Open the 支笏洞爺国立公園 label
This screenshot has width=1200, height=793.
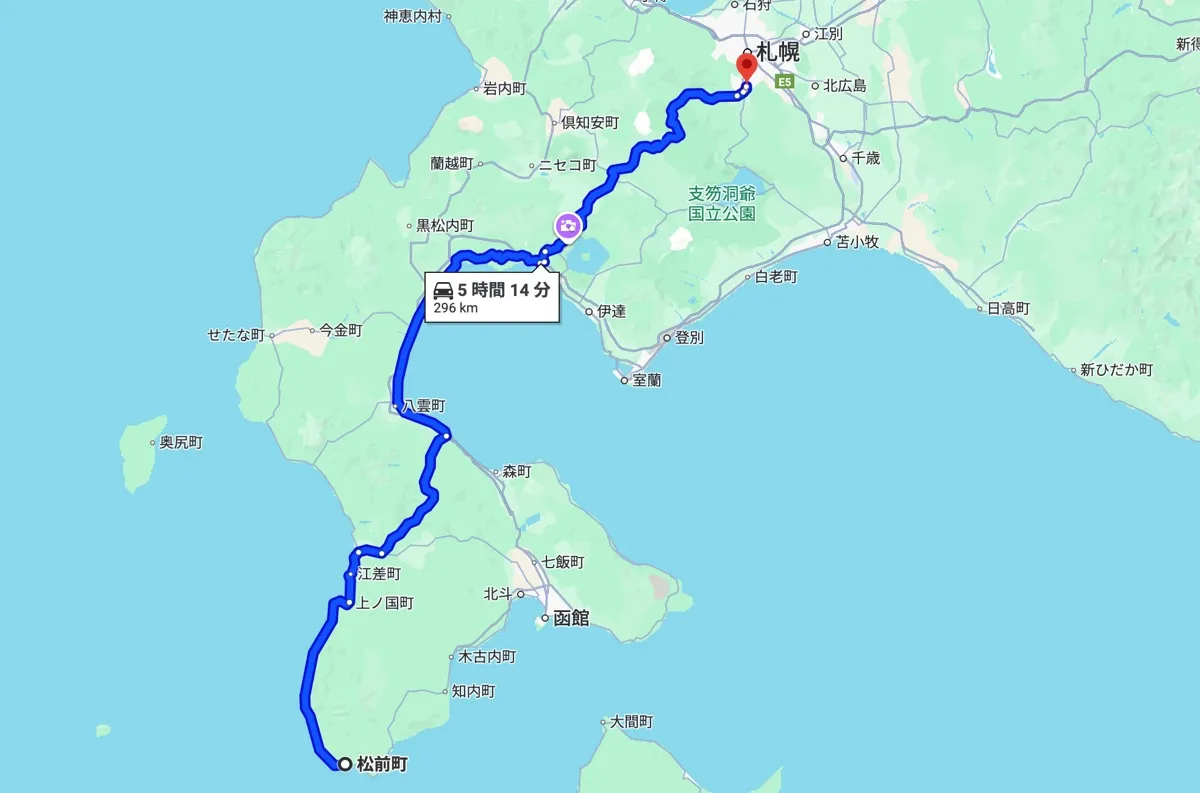(x=722, y=203)
